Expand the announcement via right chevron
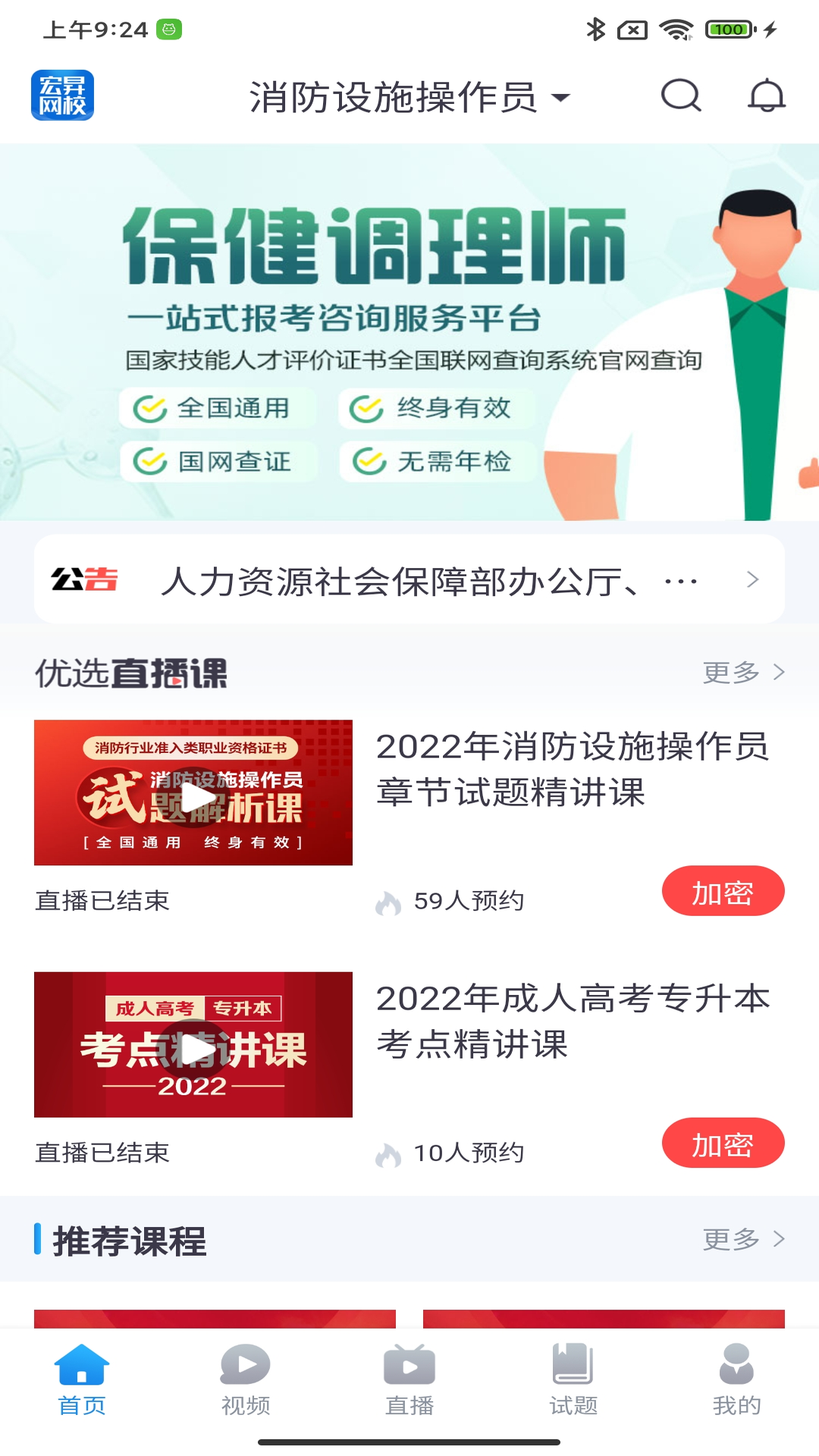819x1456 pixels. [752, 578]
